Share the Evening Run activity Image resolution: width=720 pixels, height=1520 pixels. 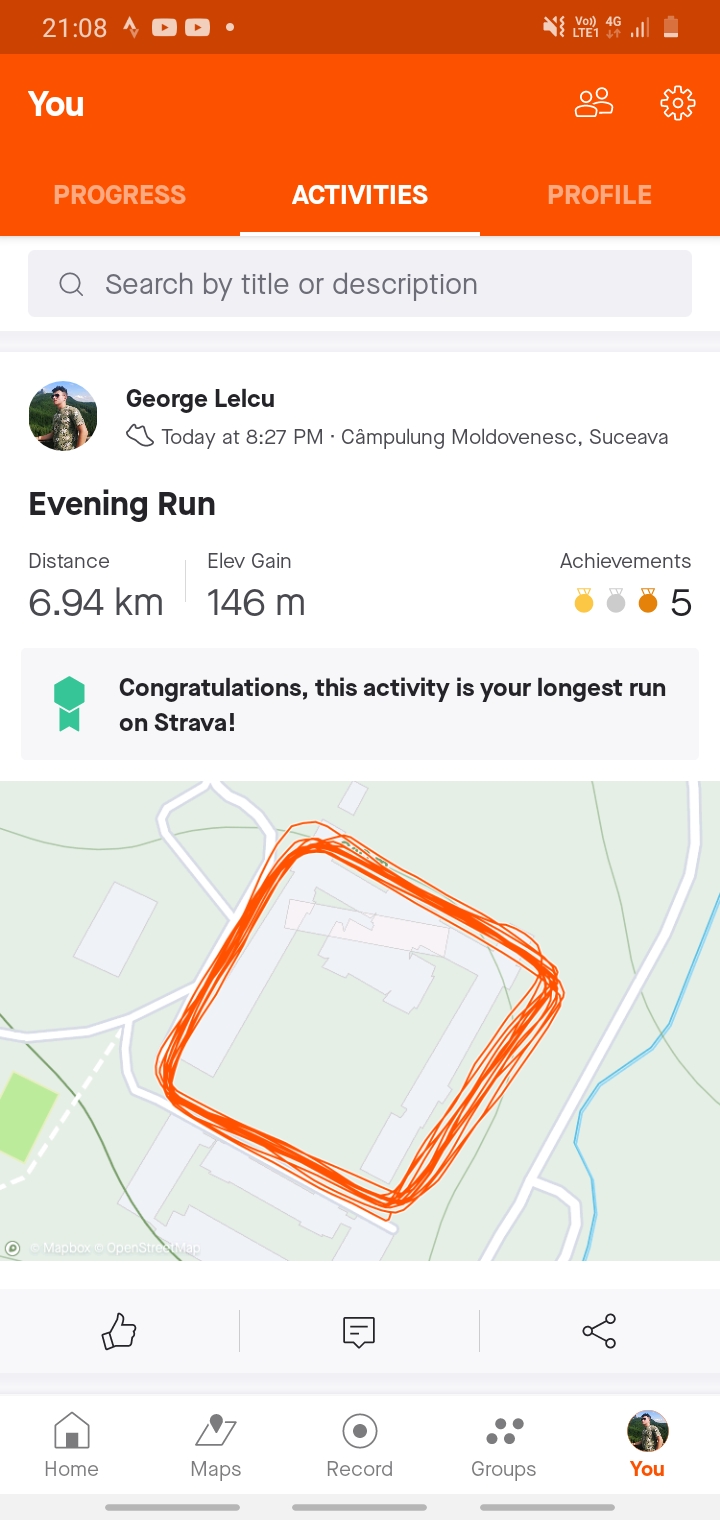click(x=599, y=1331)
